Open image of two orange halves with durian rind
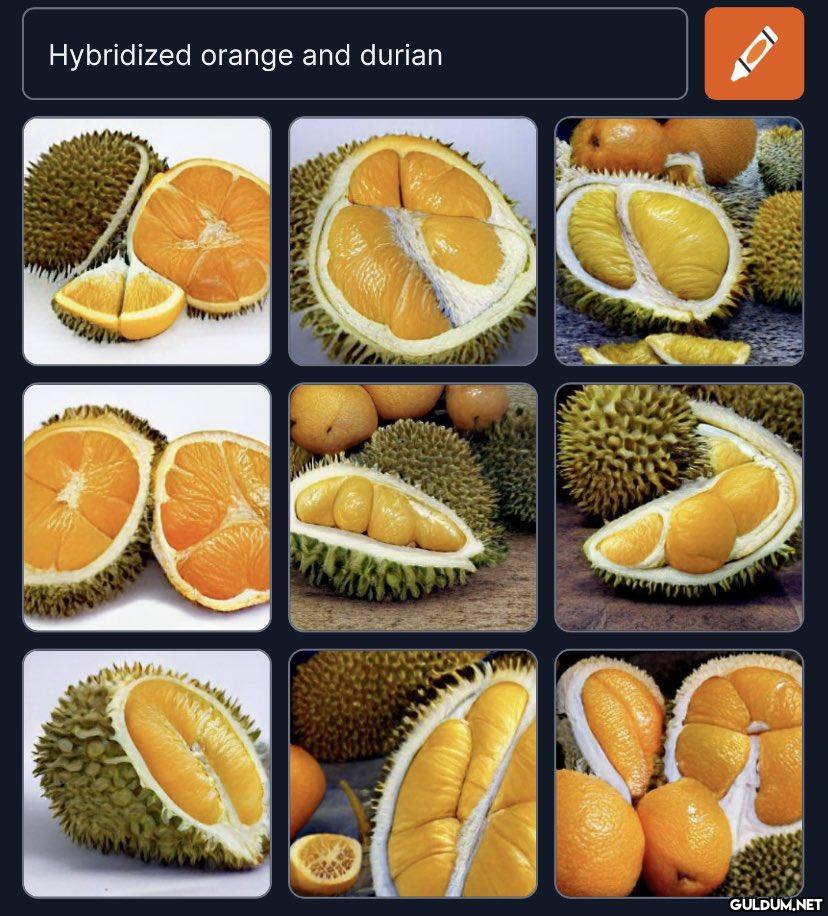The height and width of the screenshot is (916, 828). click(x=147, y=507)
